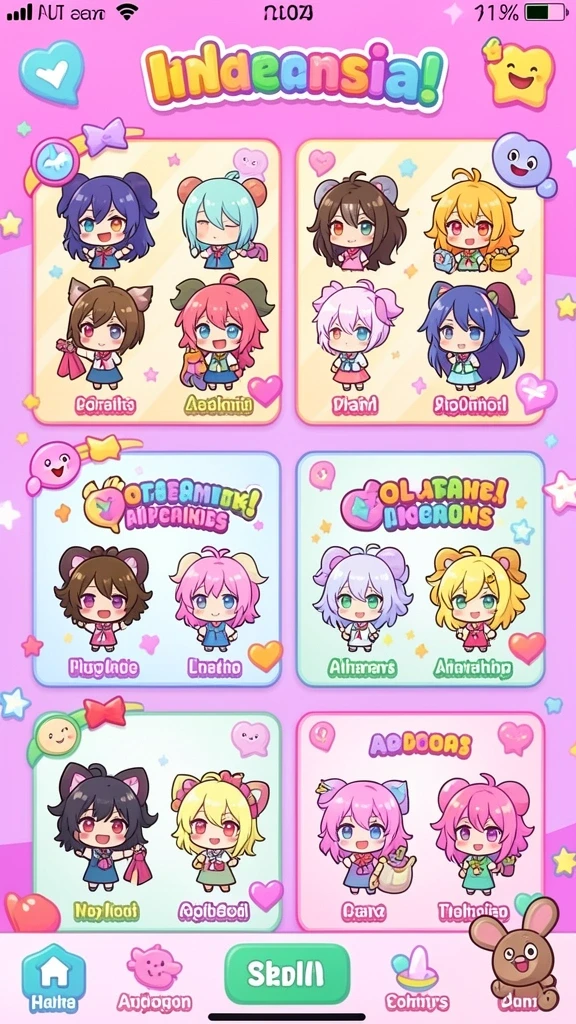Image resolution: width=576 pixels, height=1024 pixels.
Task: Tap the blue heart checkmark icon
Action: point(52,73)
